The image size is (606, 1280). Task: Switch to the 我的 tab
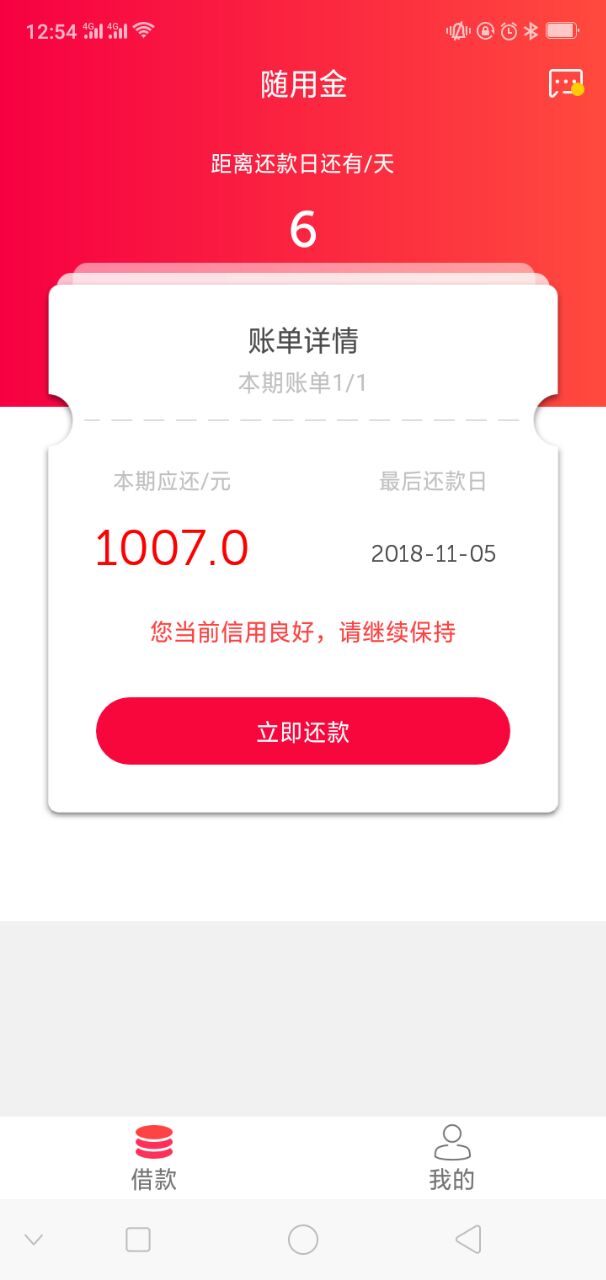(x=452, y=1158)
